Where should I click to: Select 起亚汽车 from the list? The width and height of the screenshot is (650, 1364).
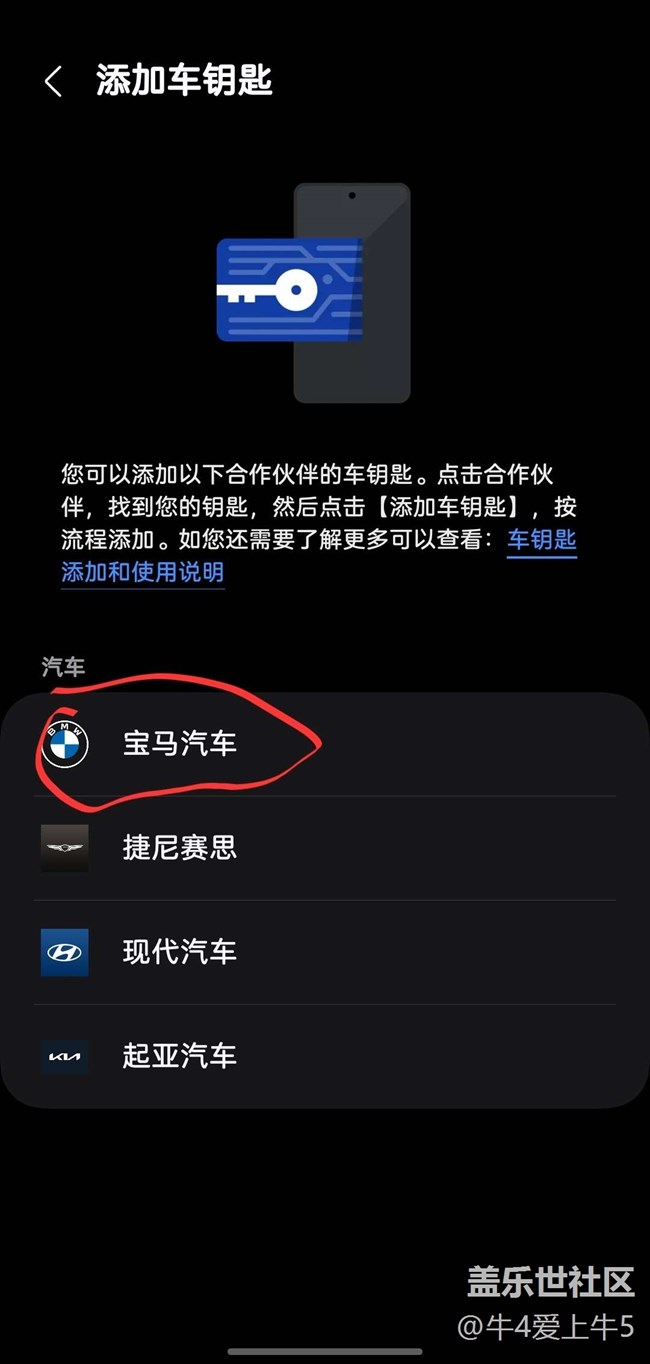tap(325, 1056)
